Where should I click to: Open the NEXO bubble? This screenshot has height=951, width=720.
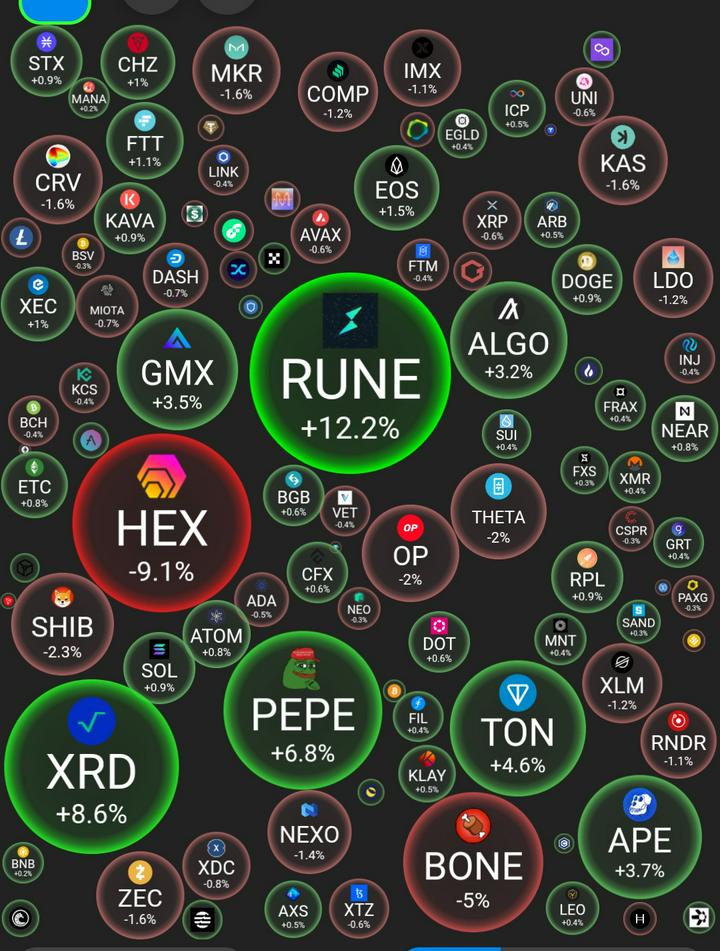pyautogui.click(x=309, y=831)
